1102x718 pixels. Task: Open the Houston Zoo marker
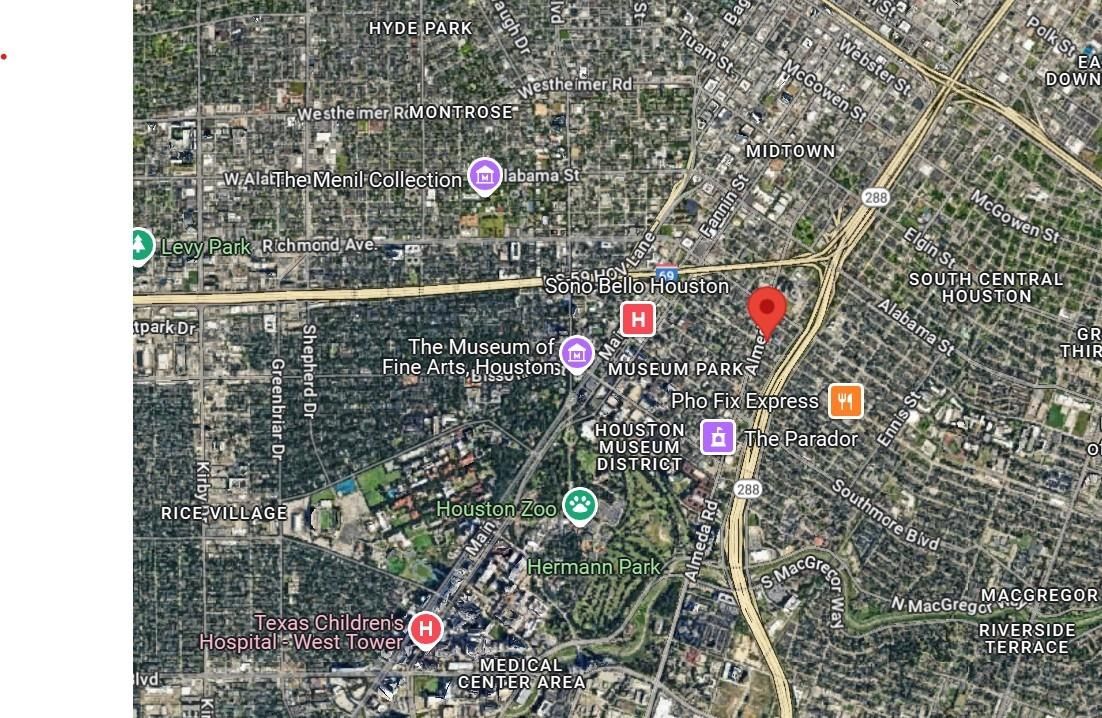pos(580,505)
